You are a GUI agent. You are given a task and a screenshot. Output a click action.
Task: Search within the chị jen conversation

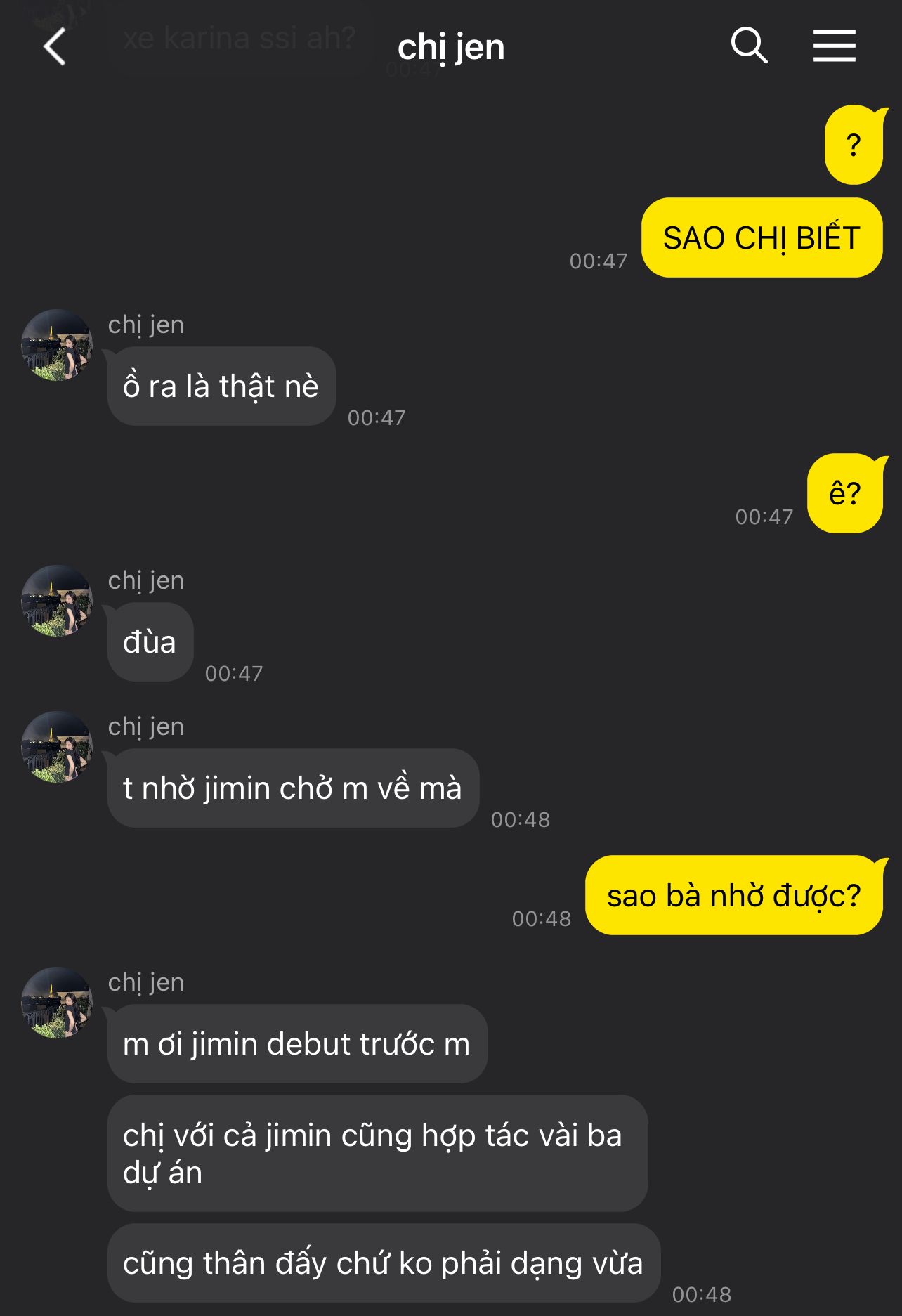749,46
